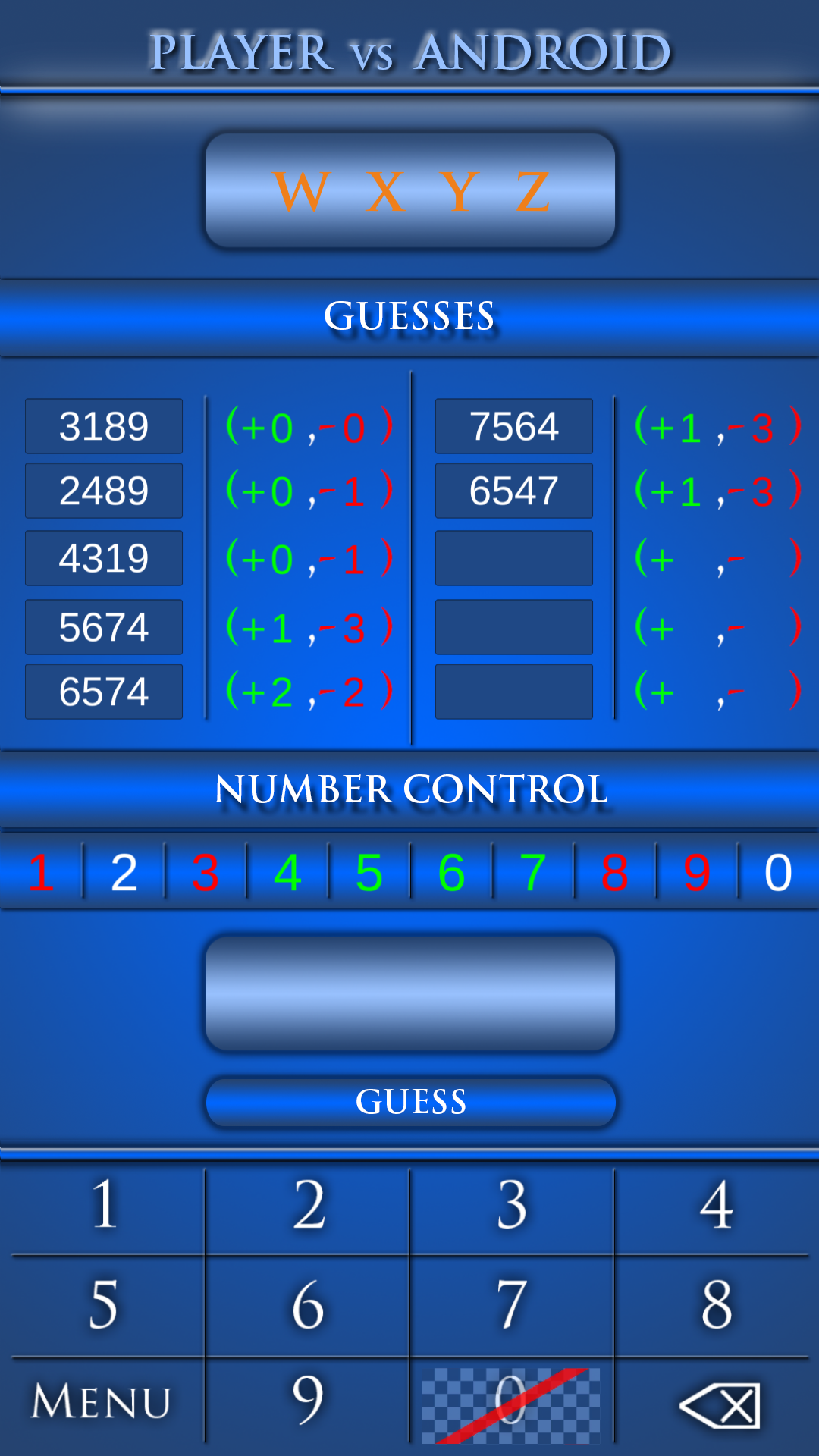This screenshot has width=819, height=1456.
Task: Enter digit 8 on the keypad
Action: click(x=716, y=1305)
